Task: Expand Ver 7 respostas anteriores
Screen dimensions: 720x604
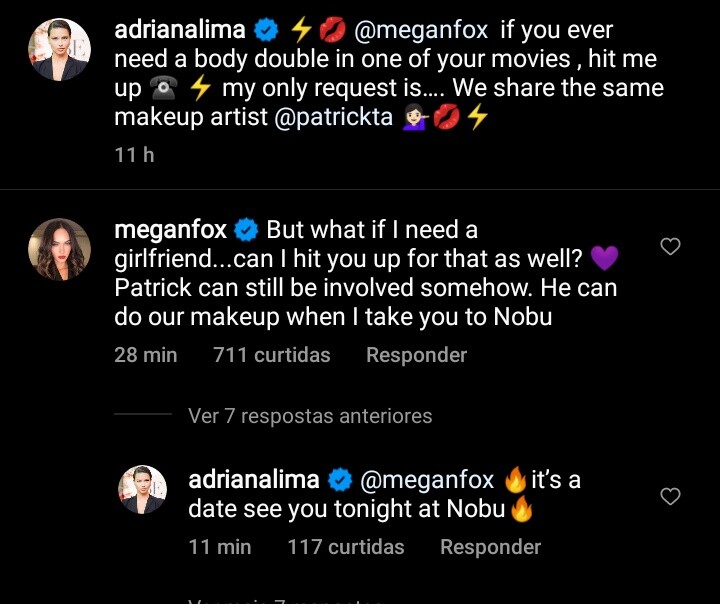Action: tap(310, 415)
